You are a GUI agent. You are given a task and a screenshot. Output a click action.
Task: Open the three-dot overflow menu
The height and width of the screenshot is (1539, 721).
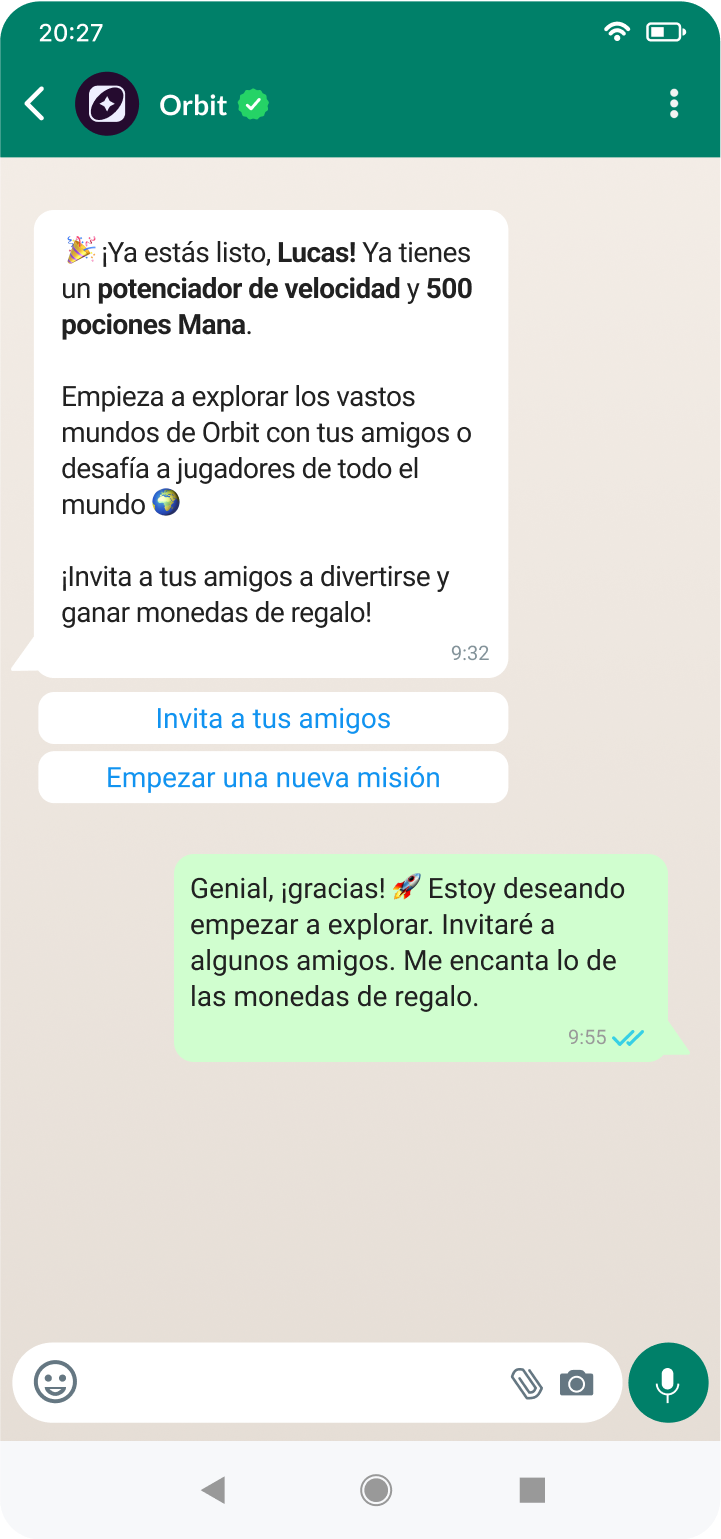click(x=674, y=104)
